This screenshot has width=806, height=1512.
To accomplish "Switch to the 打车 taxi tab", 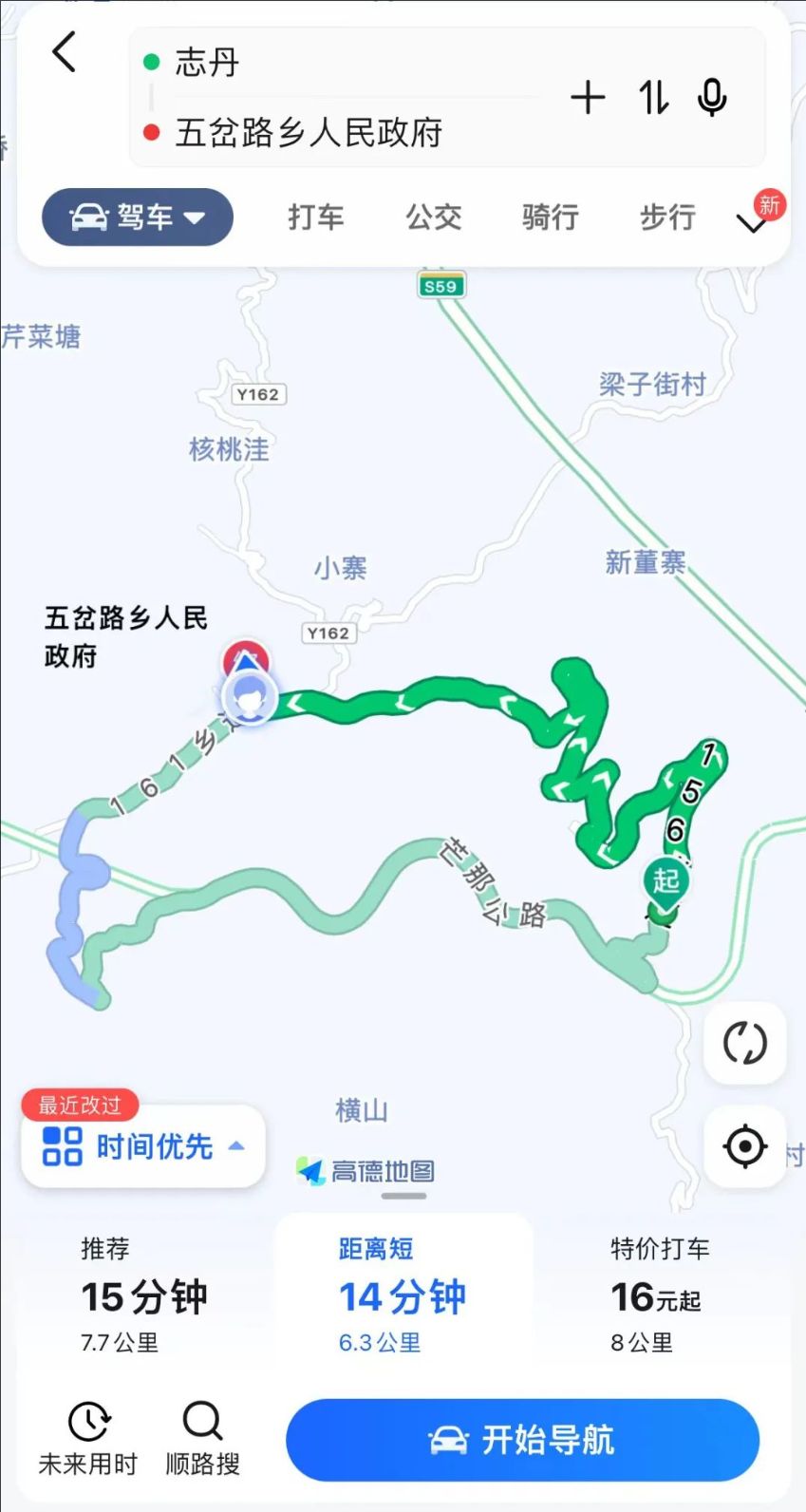I will [x=316, y=217].
